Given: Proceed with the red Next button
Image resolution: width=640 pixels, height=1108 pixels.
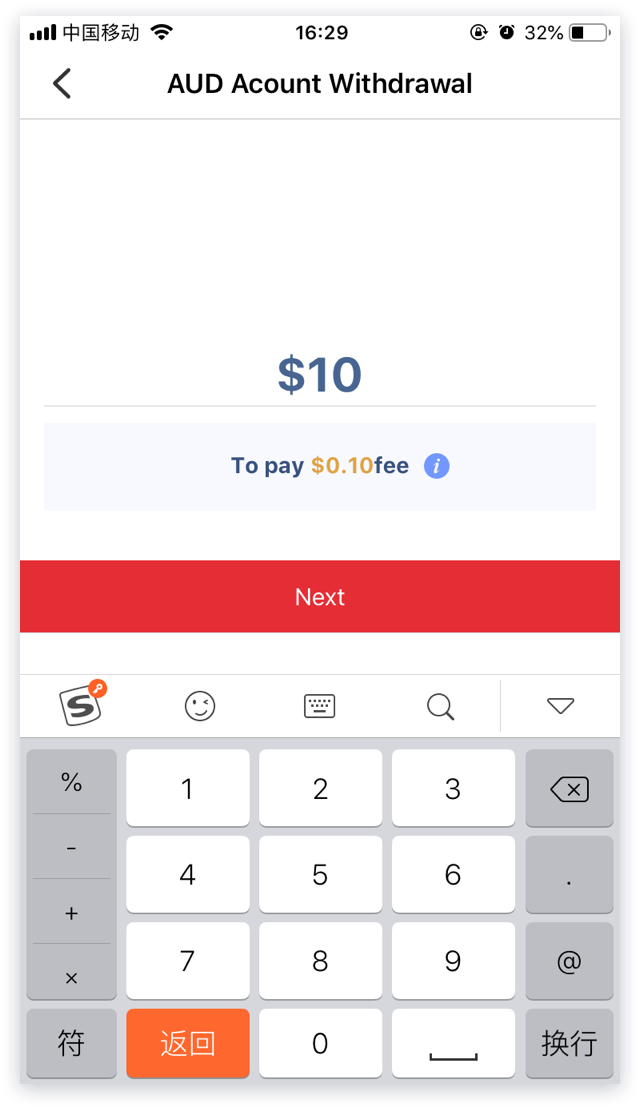Looking at the screenshot, I should (x=320, y=597).
